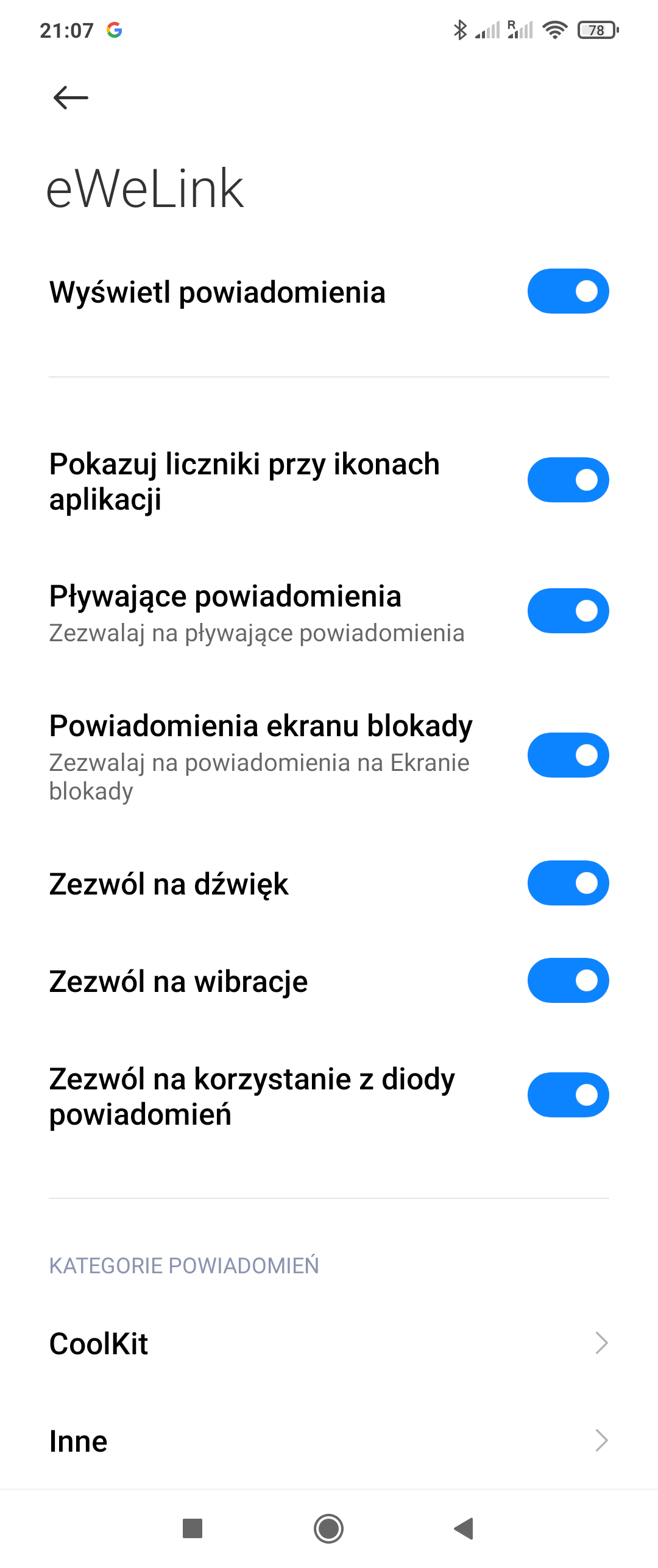Open the Inne notification category
The height and width of the screenshot is (1568, 658).
(329, 1441)
